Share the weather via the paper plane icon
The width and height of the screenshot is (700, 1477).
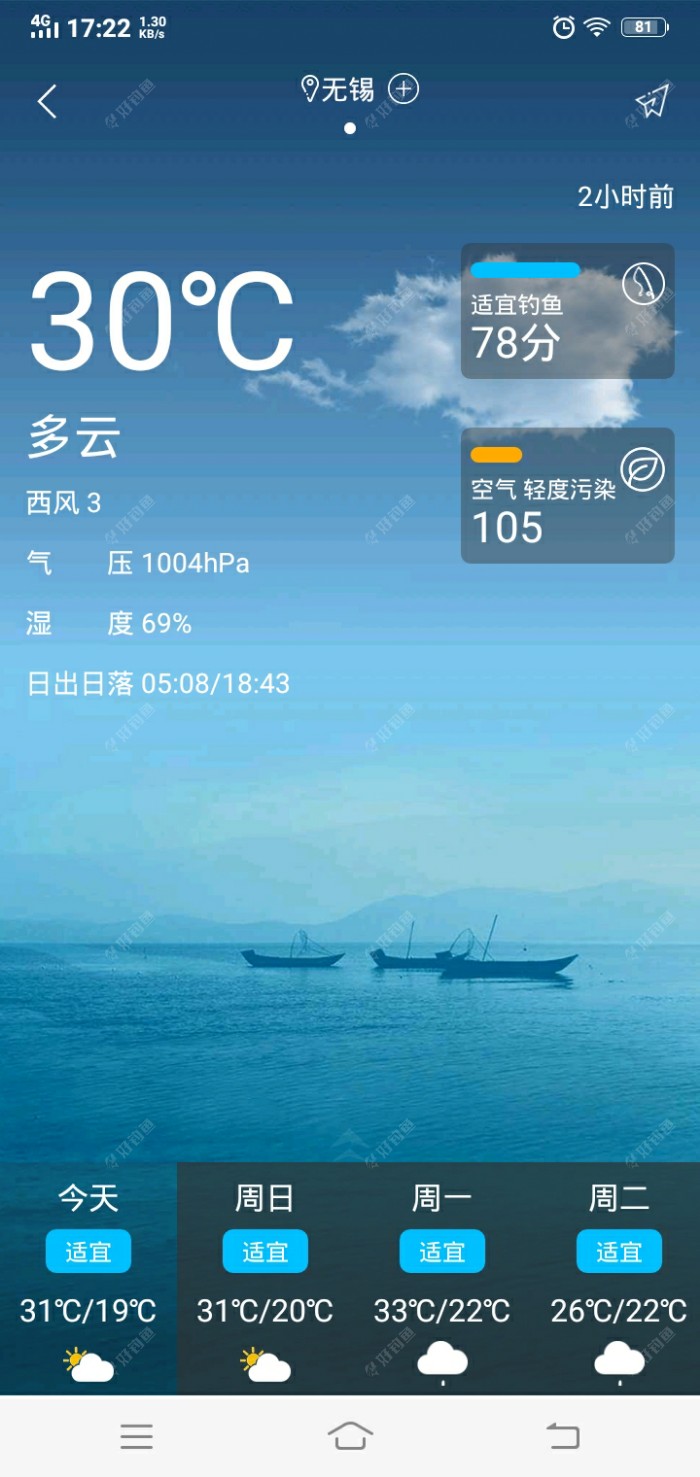click(x=651, y=101)
